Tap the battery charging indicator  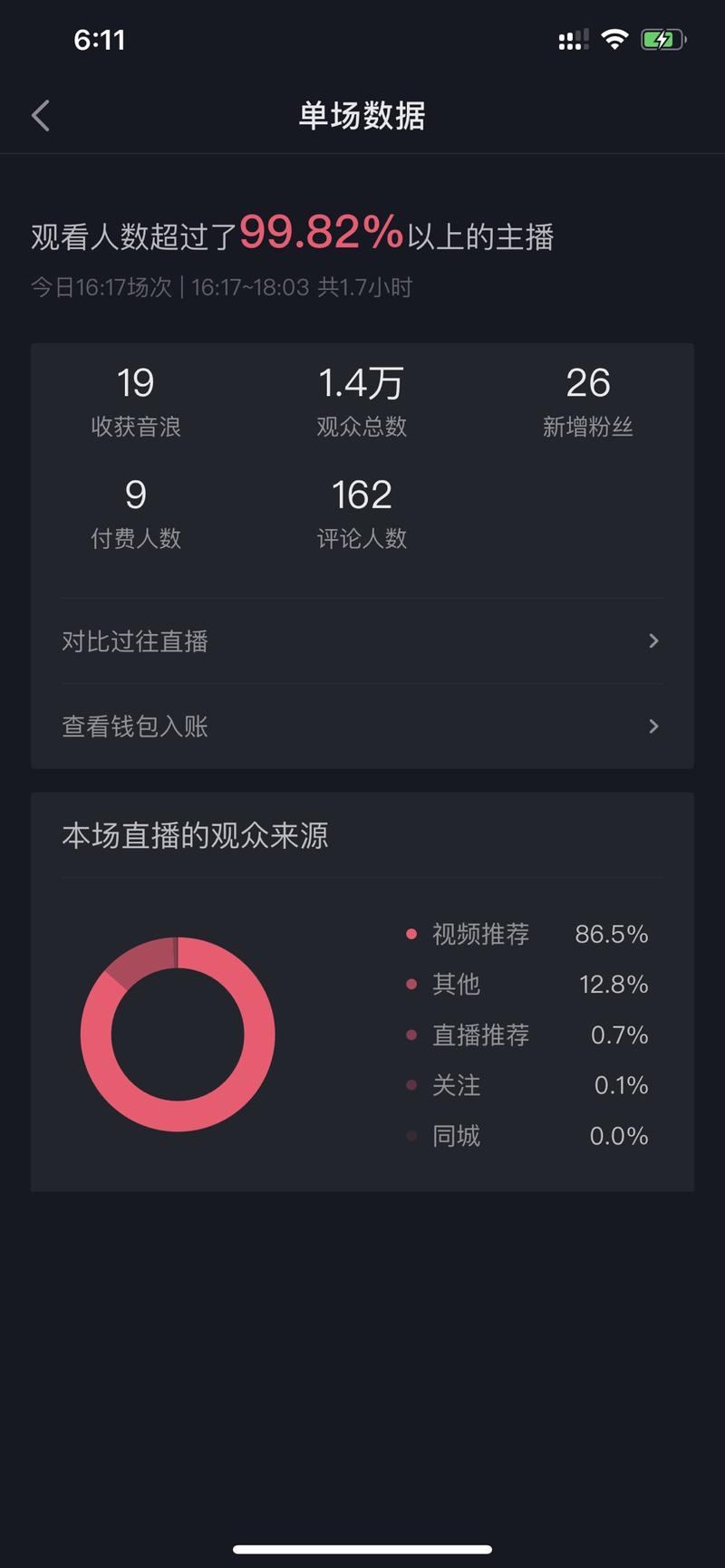661,38
